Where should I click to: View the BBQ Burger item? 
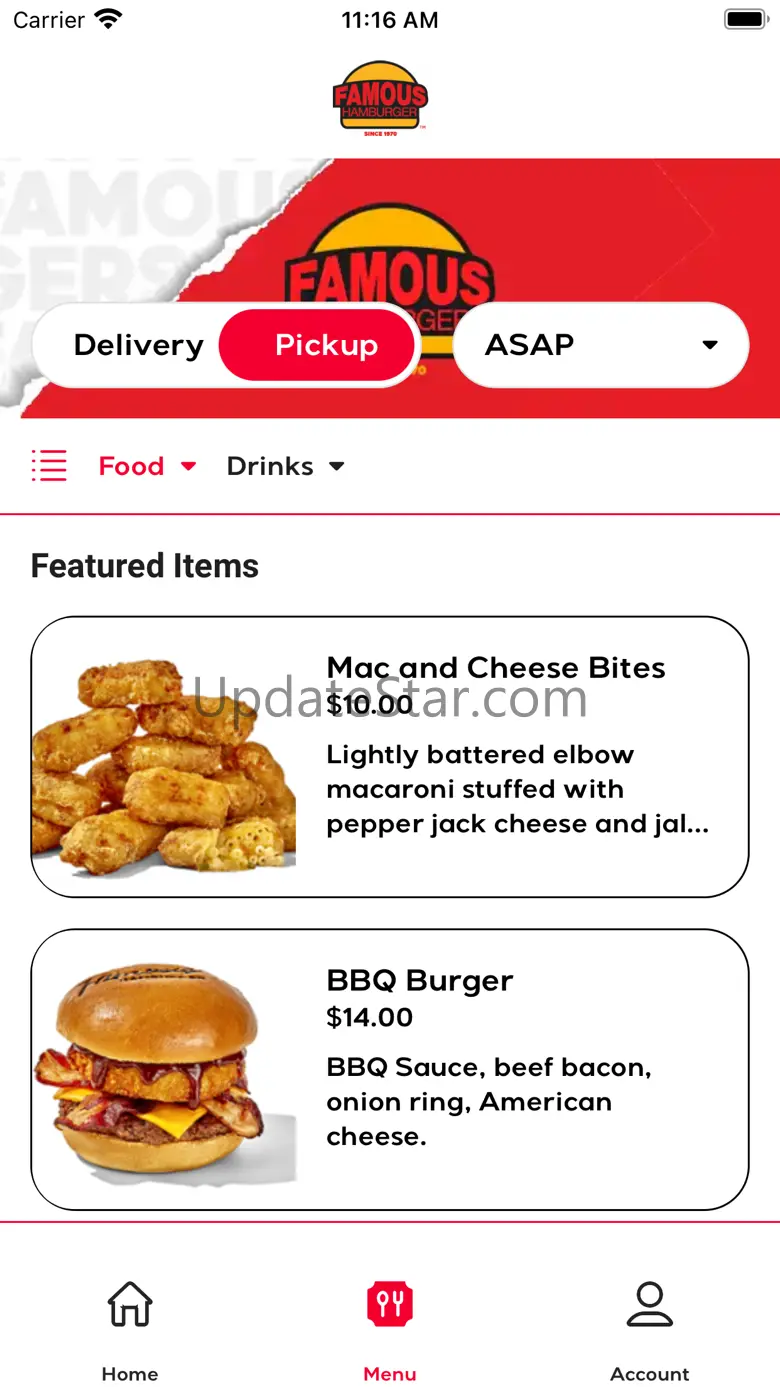tap(390, 1069)
